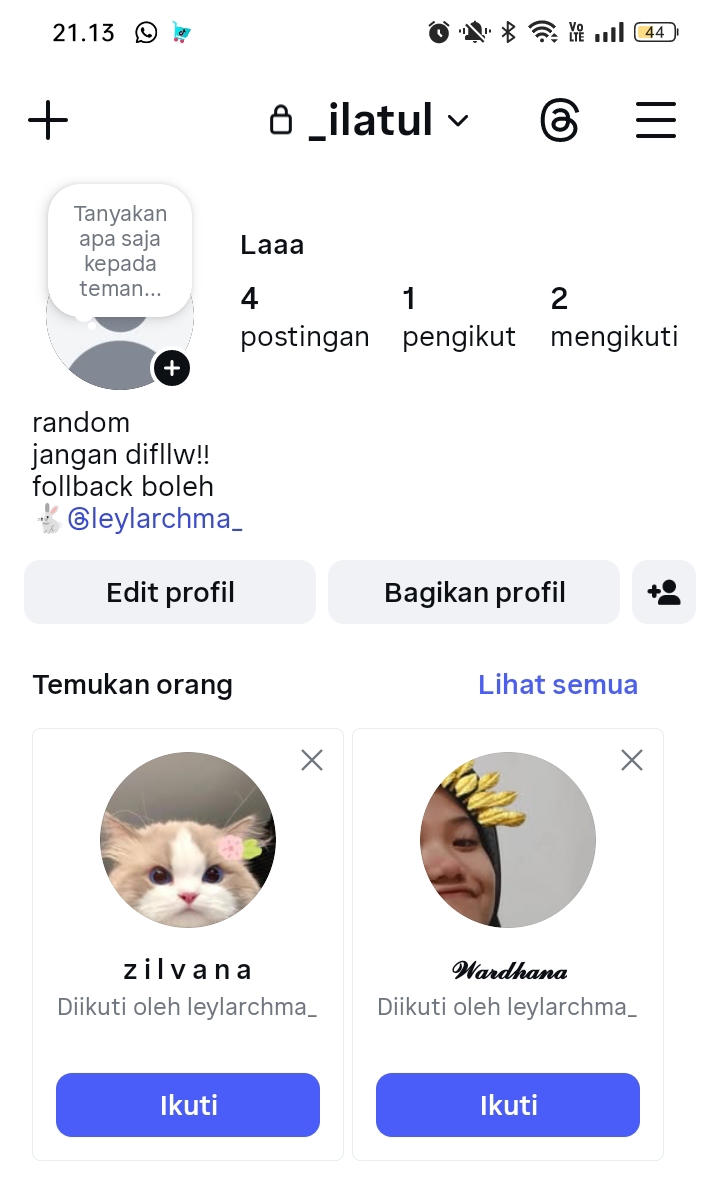Open Lihat semua suggestions
This screenshot has height=1183, width=720.
(x=557, y=685)
